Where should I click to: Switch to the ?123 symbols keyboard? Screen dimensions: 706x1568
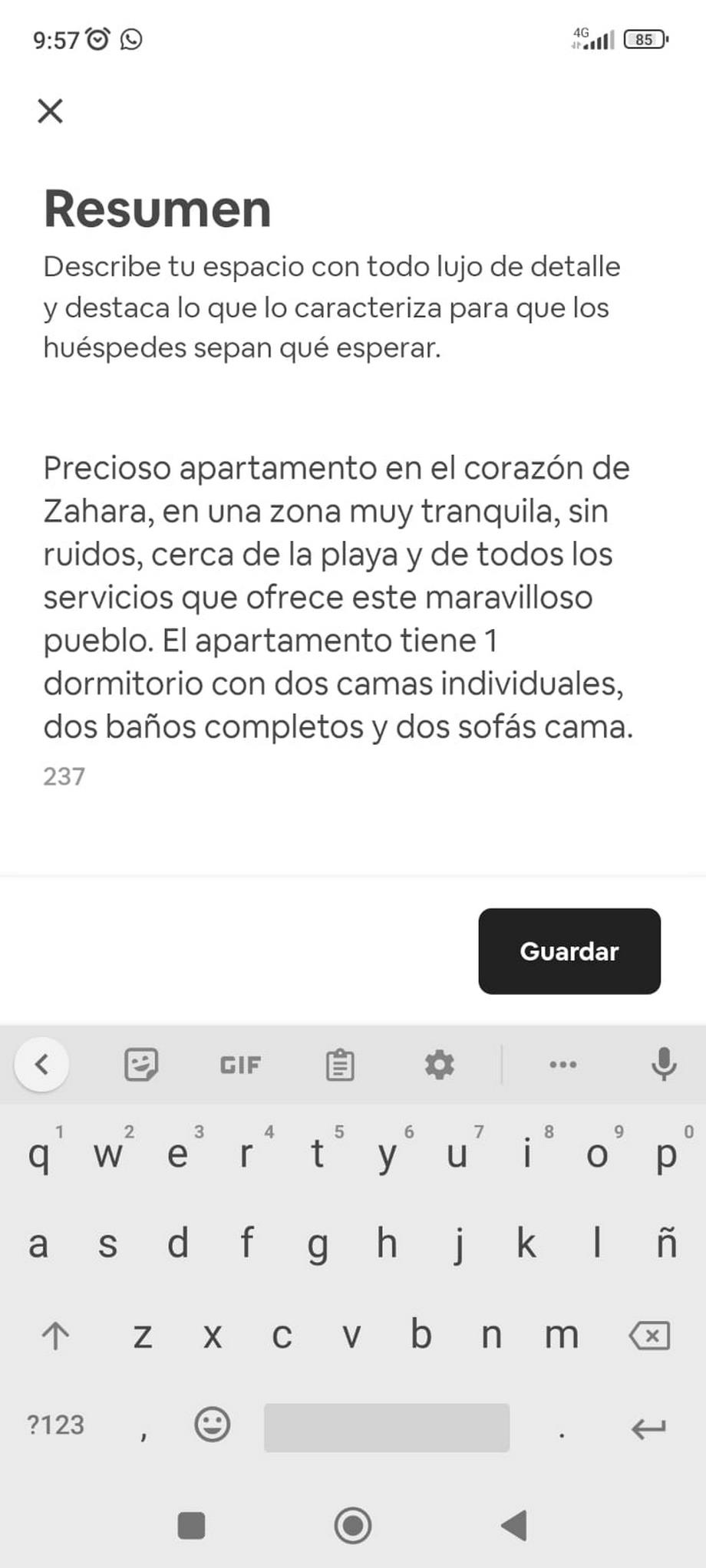coord(55,1425)
